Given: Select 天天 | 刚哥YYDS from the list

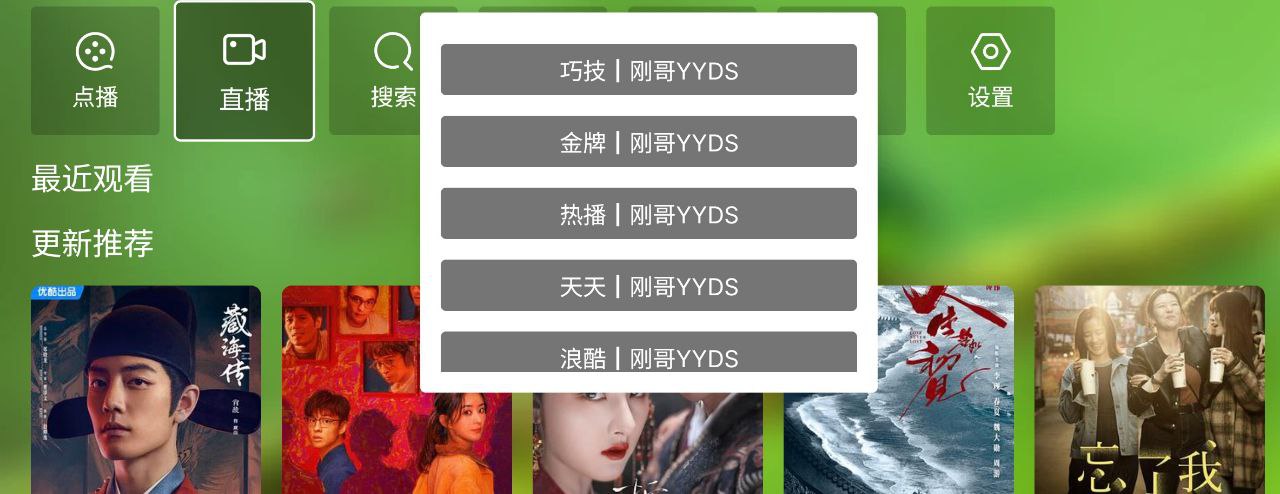Looking at the screenshot, I should coord(648,286).
